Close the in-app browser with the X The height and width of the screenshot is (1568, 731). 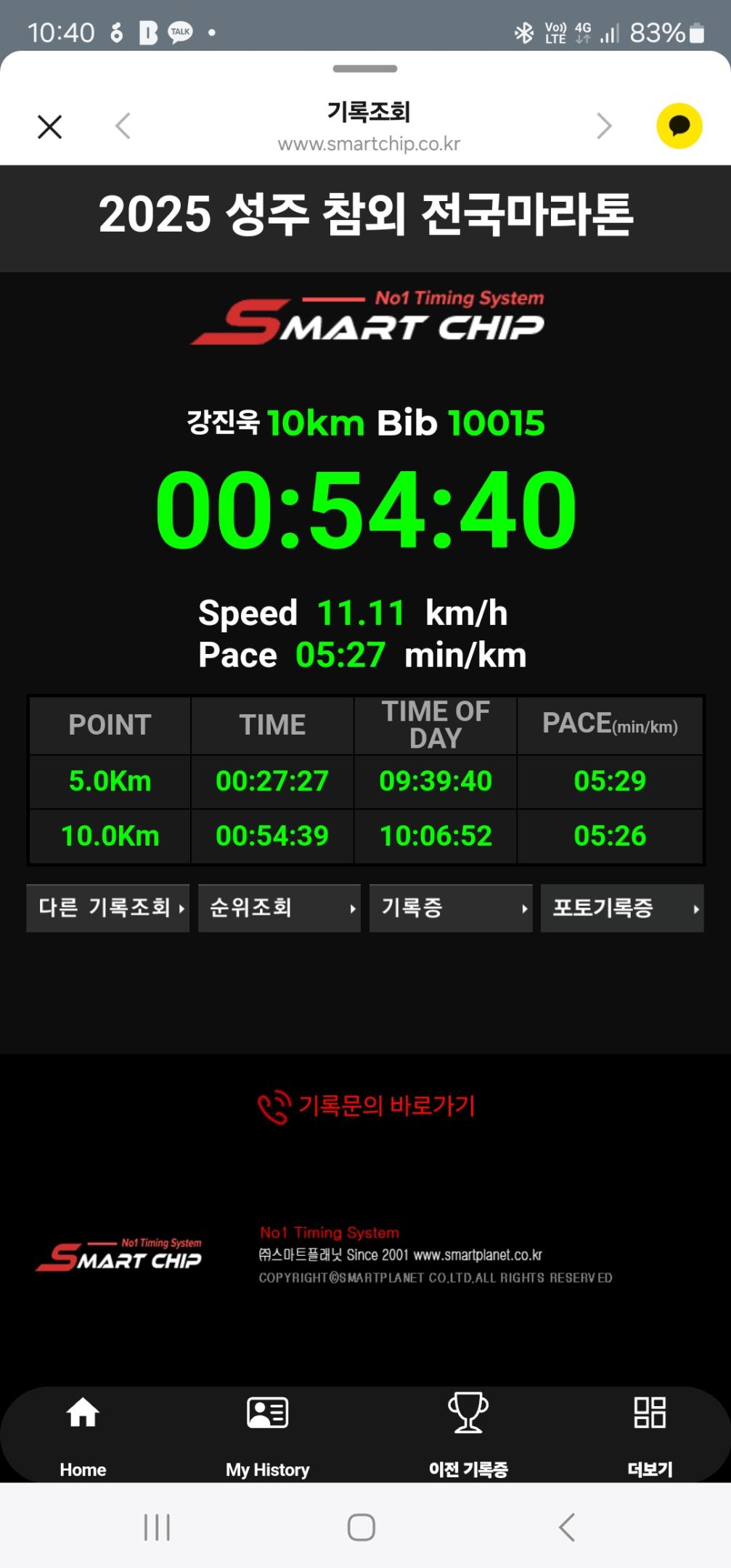(x=49, y=127)
